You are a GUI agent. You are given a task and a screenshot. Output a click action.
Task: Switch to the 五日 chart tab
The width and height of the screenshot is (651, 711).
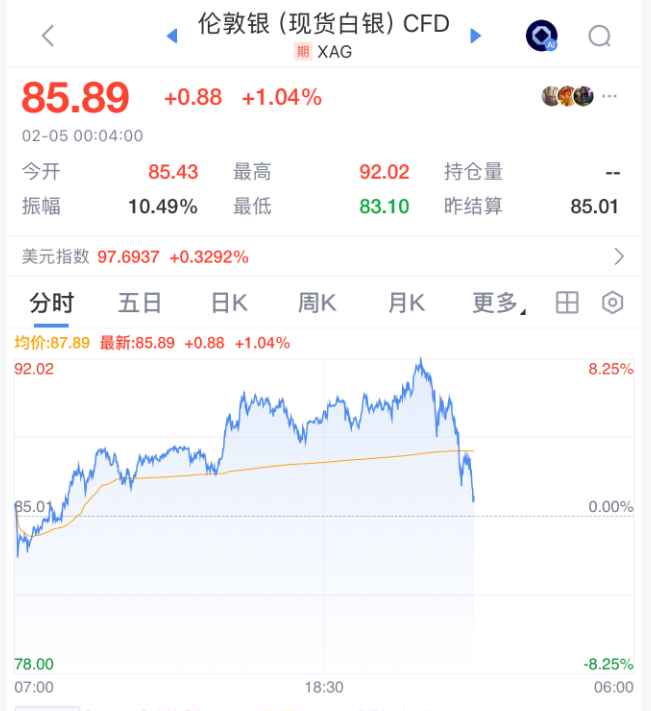139,303
